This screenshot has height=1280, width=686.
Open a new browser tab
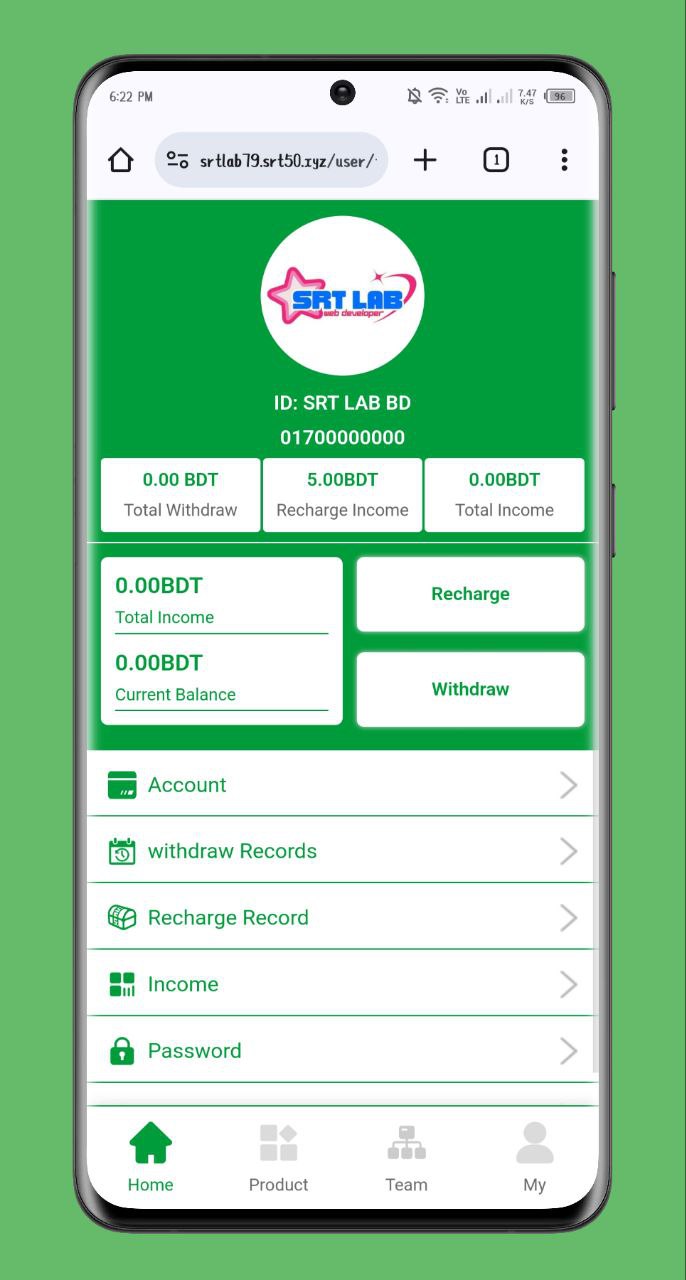425,160
